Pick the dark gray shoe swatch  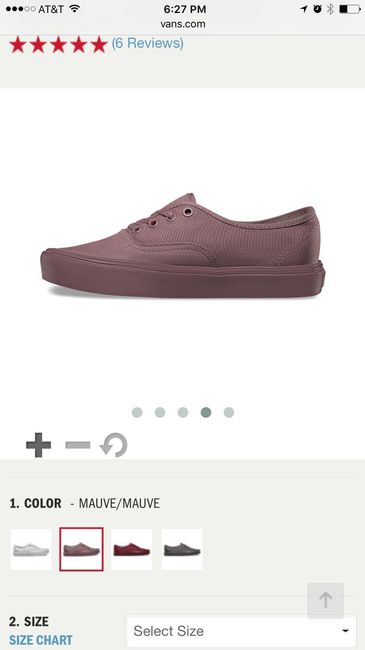pyautogui.click(x=182, y=549)
